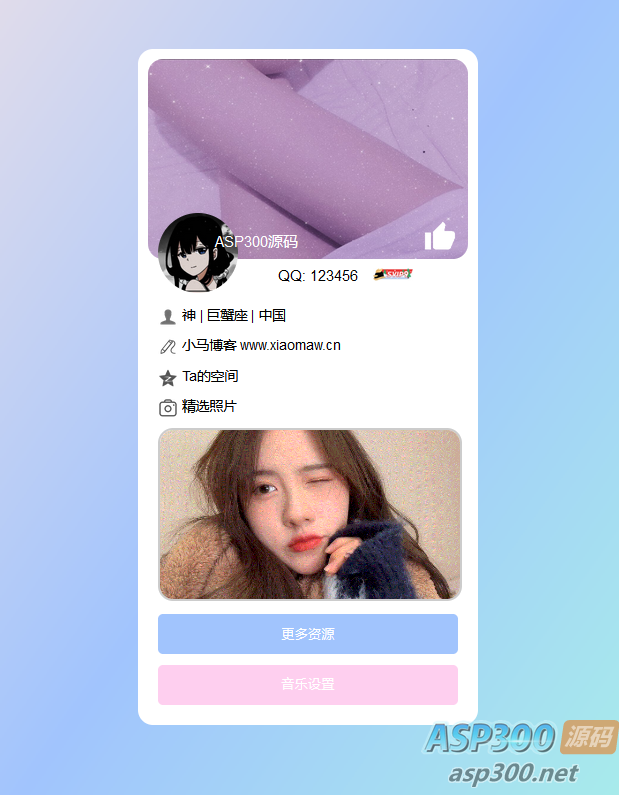
Task: Open the 更多资源 button
Action: click(x=308, y=634)
